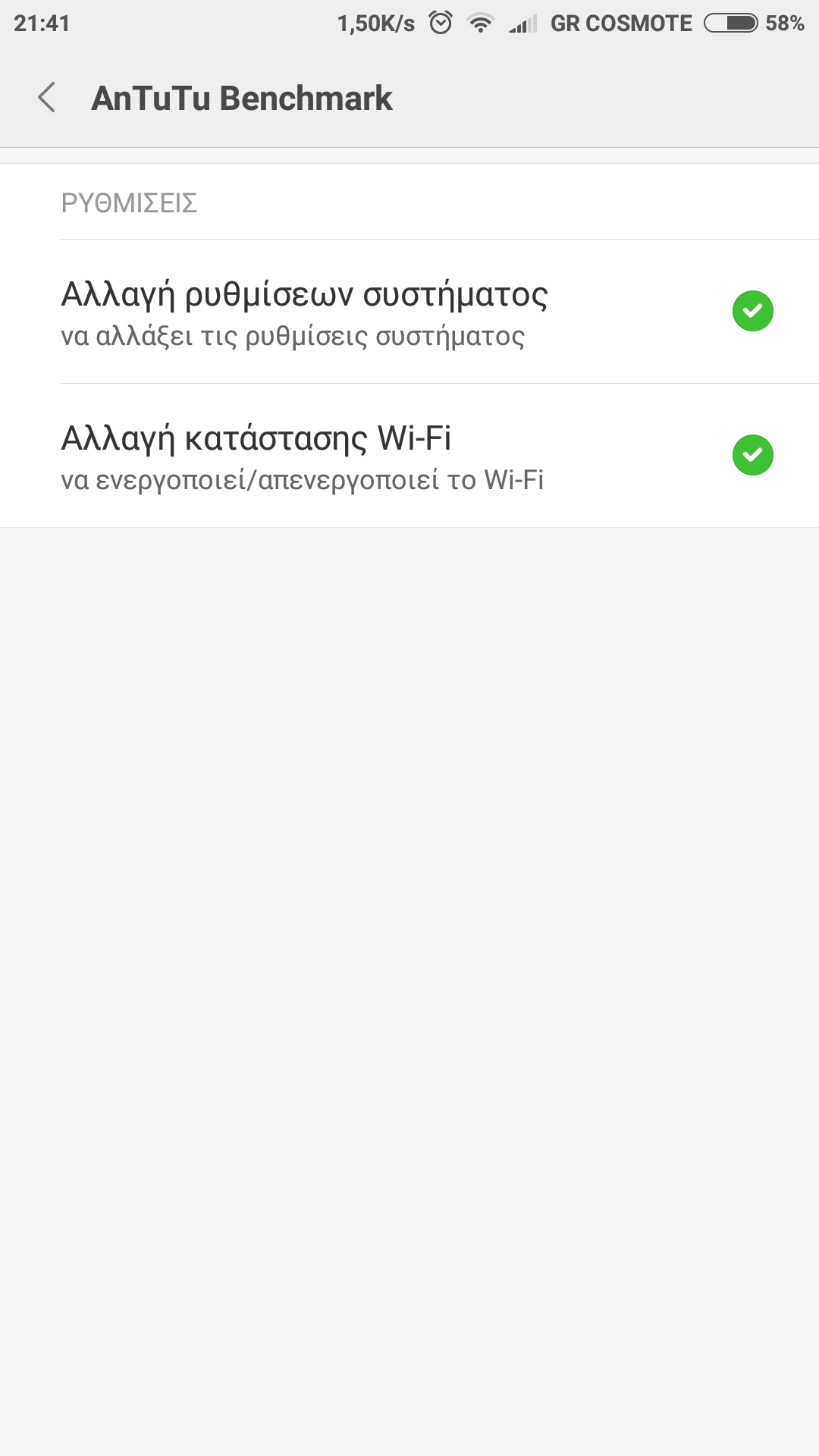819x1456 pixels.
Task: Open the Αλλαγή κατάστασης Wi-Fi permission
Action: [x=409, y=456]
